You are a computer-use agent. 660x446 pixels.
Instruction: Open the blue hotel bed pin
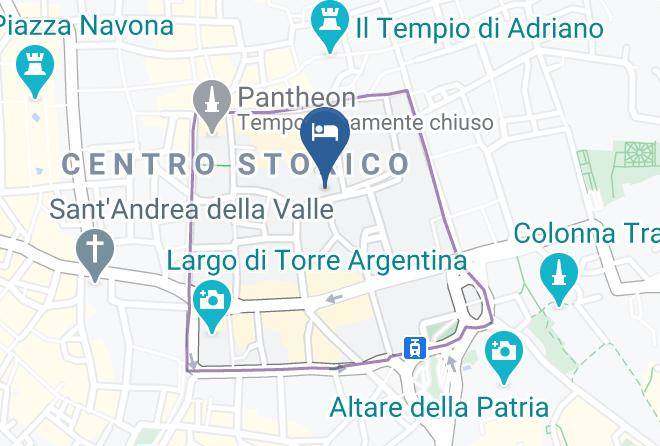(x=325, y=145)
